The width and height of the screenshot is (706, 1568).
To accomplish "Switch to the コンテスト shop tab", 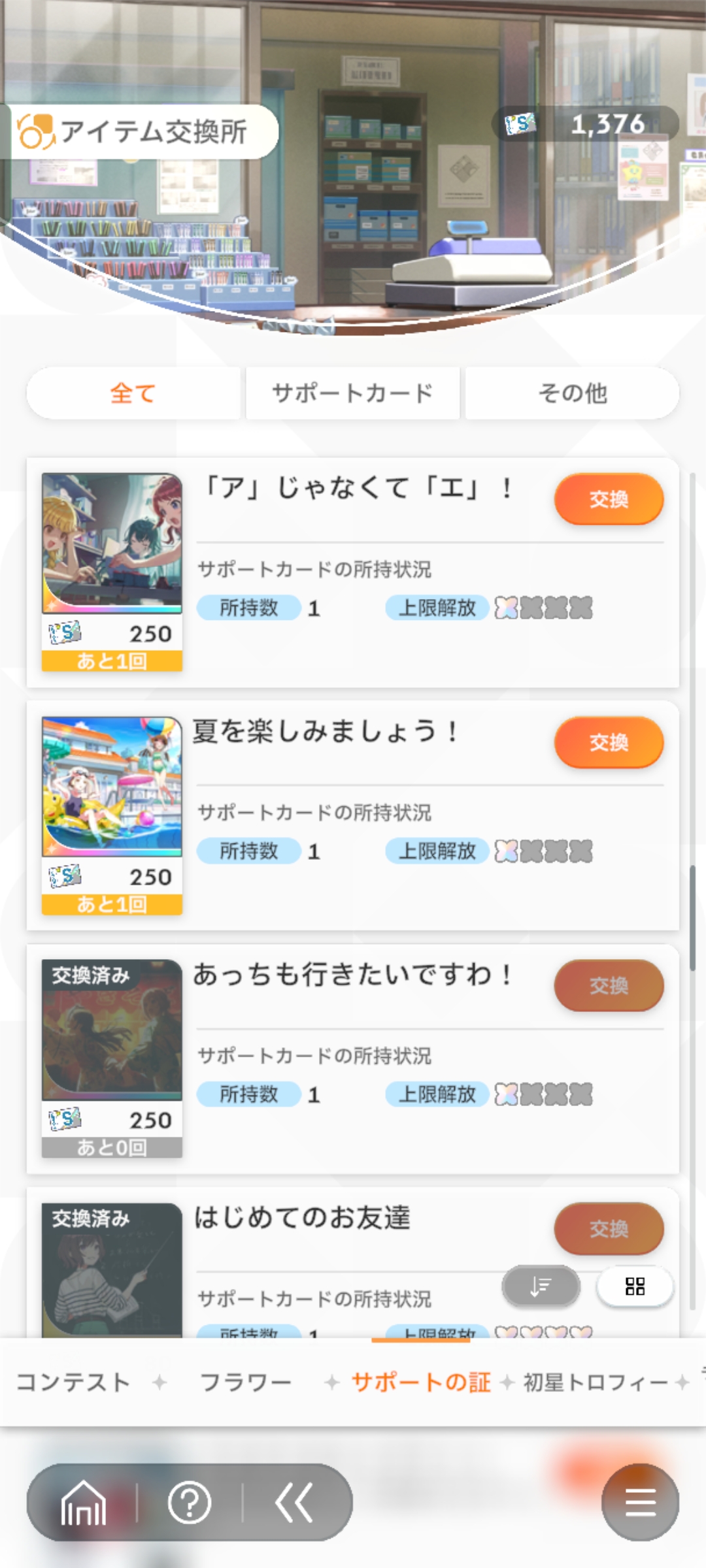I will 73,1382.
